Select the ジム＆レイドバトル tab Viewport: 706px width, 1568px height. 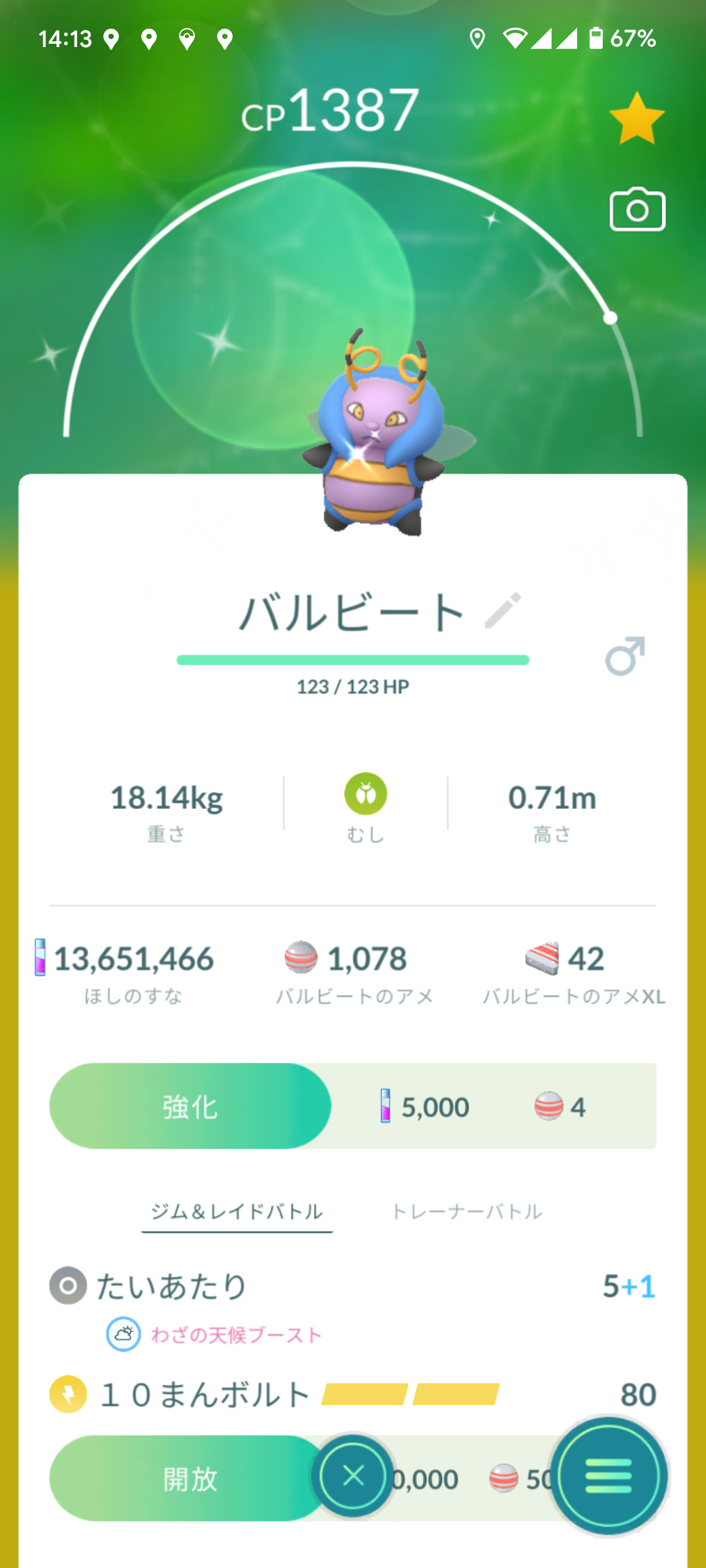point(237,1212)
